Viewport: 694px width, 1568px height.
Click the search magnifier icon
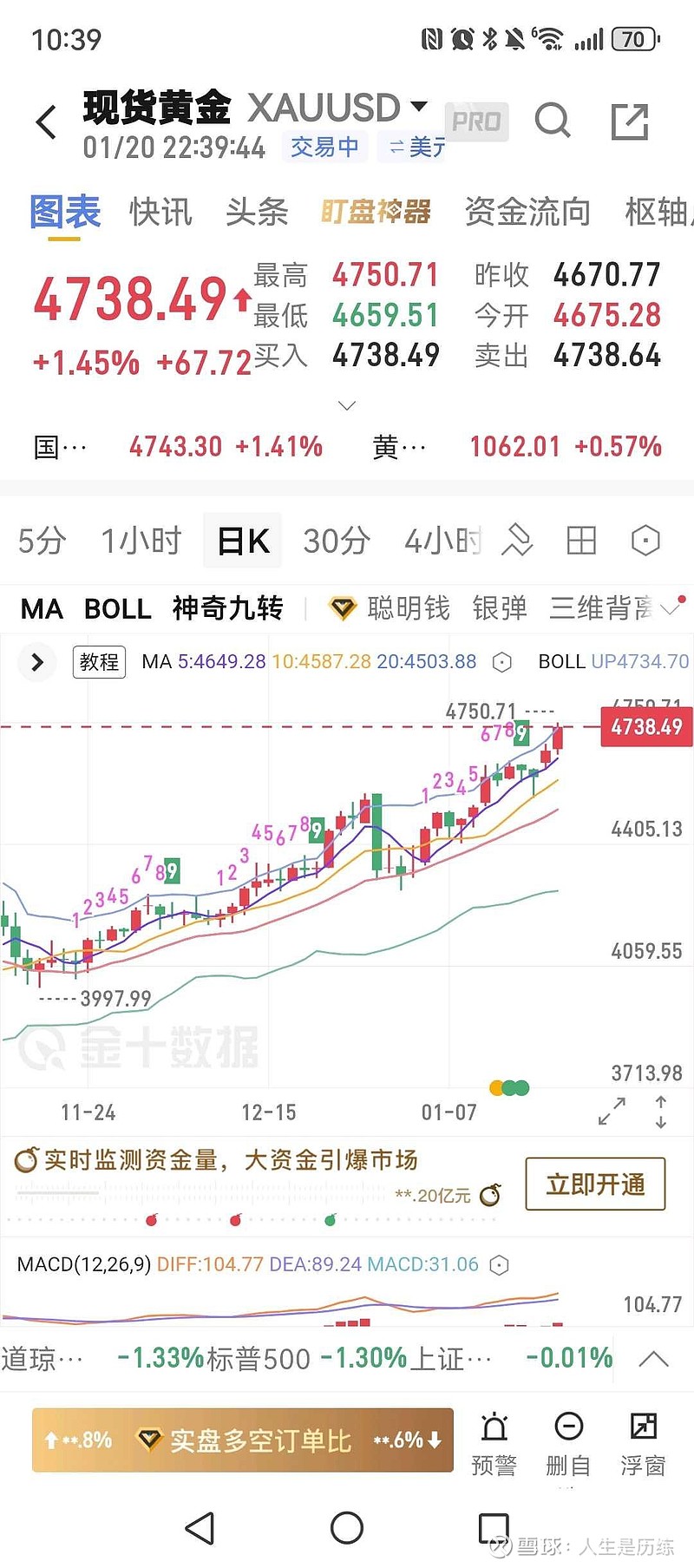(x=553, y=121)
